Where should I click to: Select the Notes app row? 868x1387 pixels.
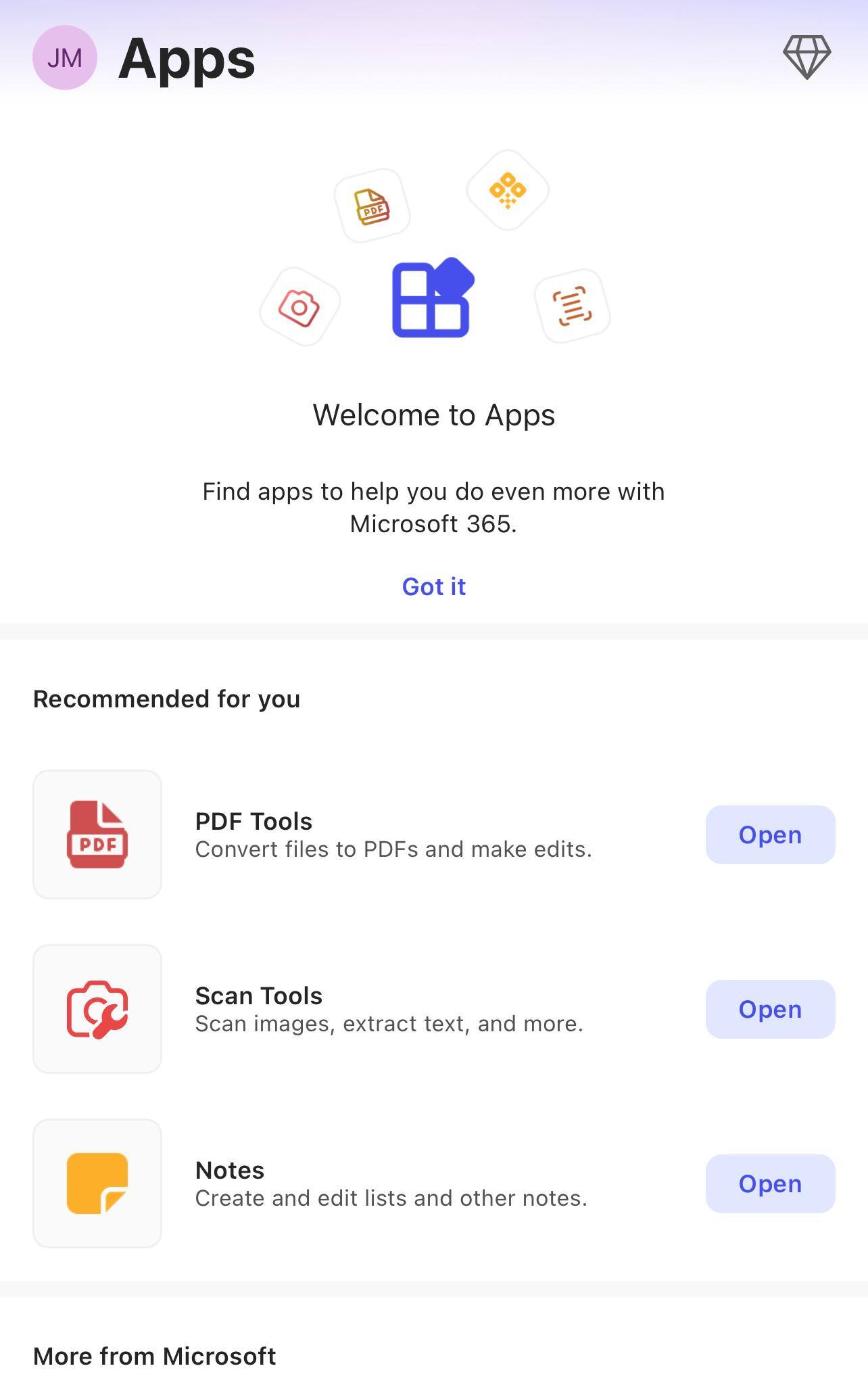click(391, 1183)
